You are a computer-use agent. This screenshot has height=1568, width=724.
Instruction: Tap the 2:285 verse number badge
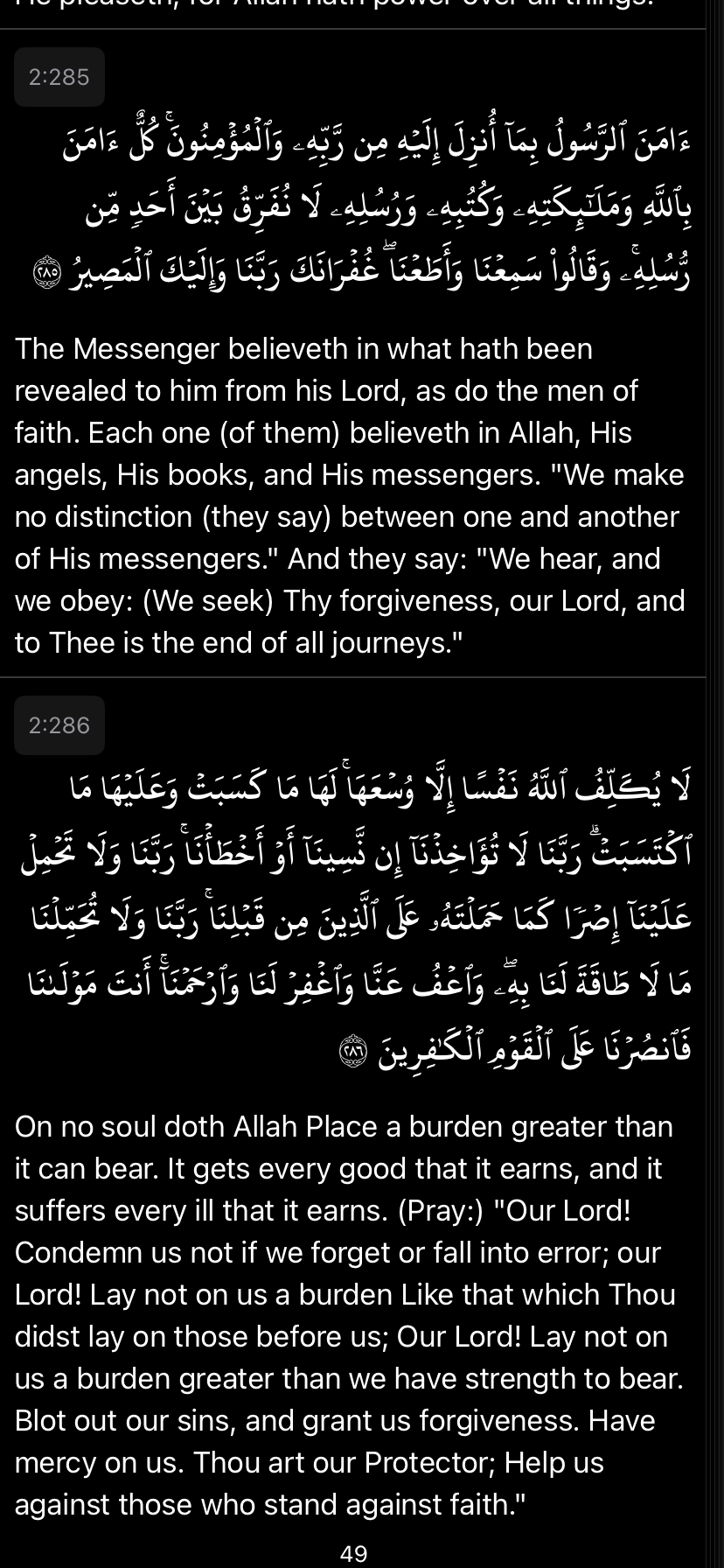click(59, 77)
